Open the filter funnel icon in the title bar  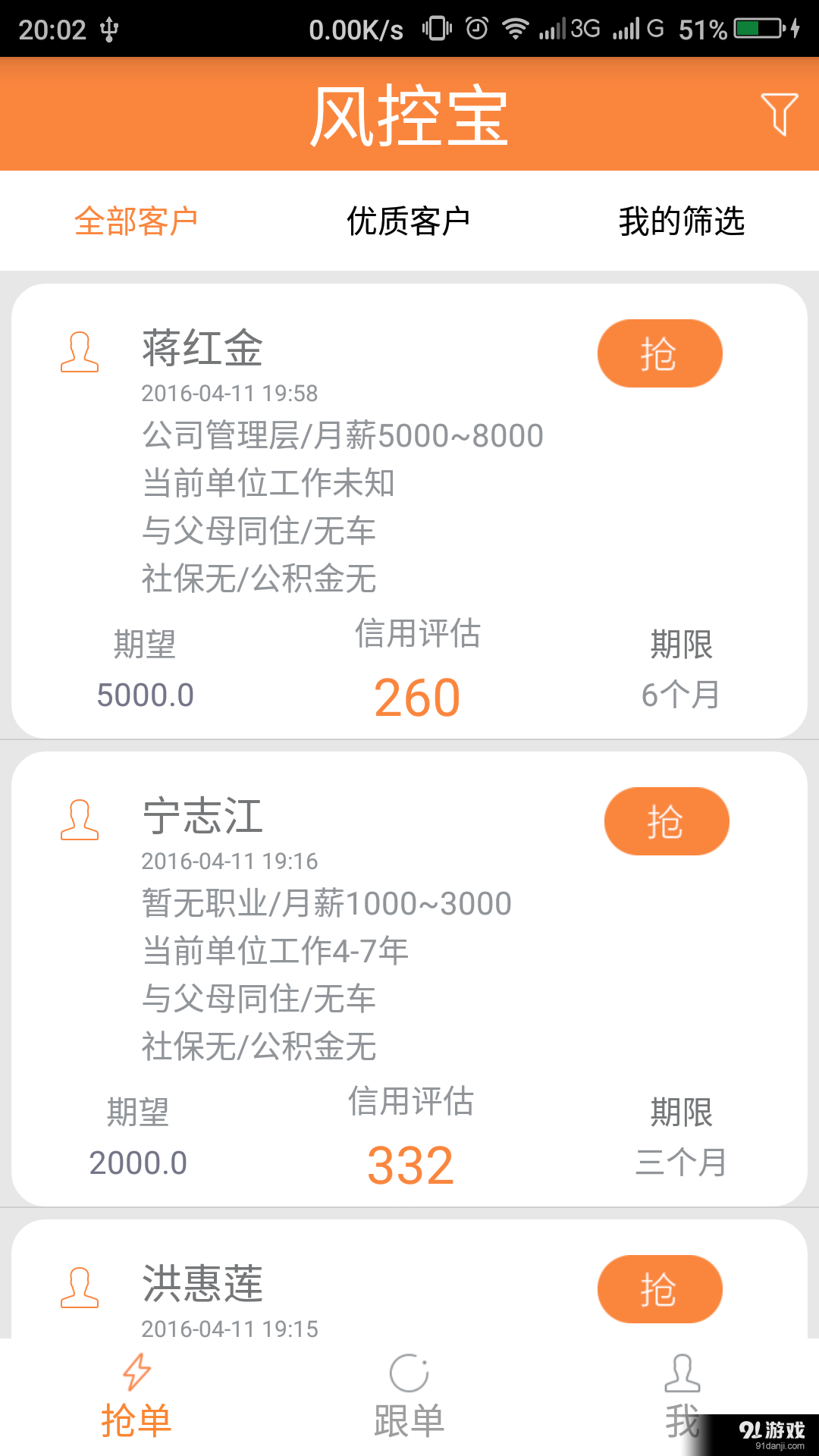(x=779, y=114)
